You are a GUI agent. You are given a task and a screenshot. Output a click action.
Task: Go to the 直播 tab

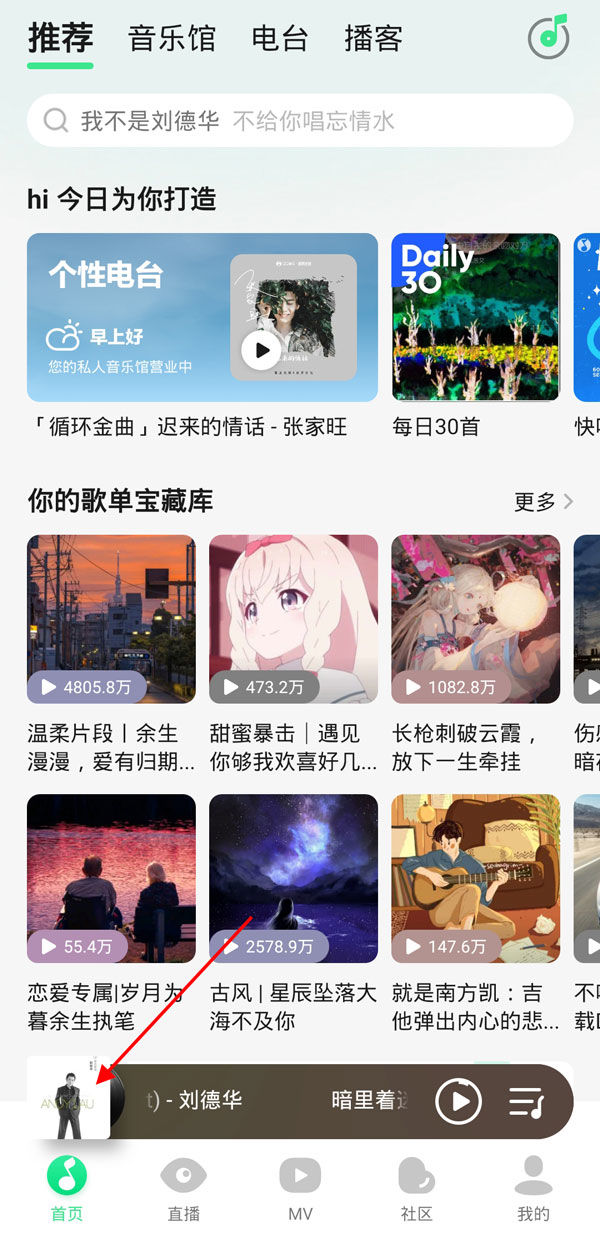point(184,1188)
